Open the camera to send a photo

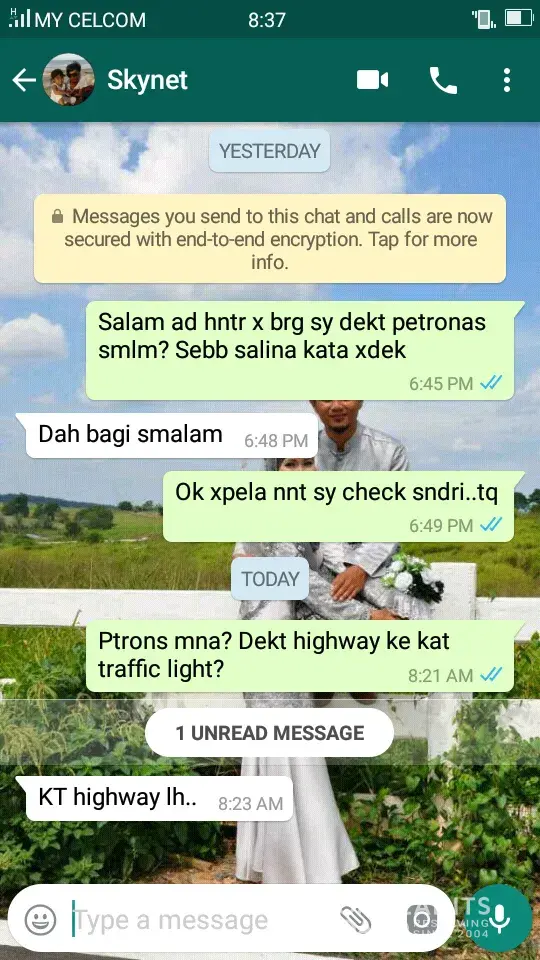point(422,920)
